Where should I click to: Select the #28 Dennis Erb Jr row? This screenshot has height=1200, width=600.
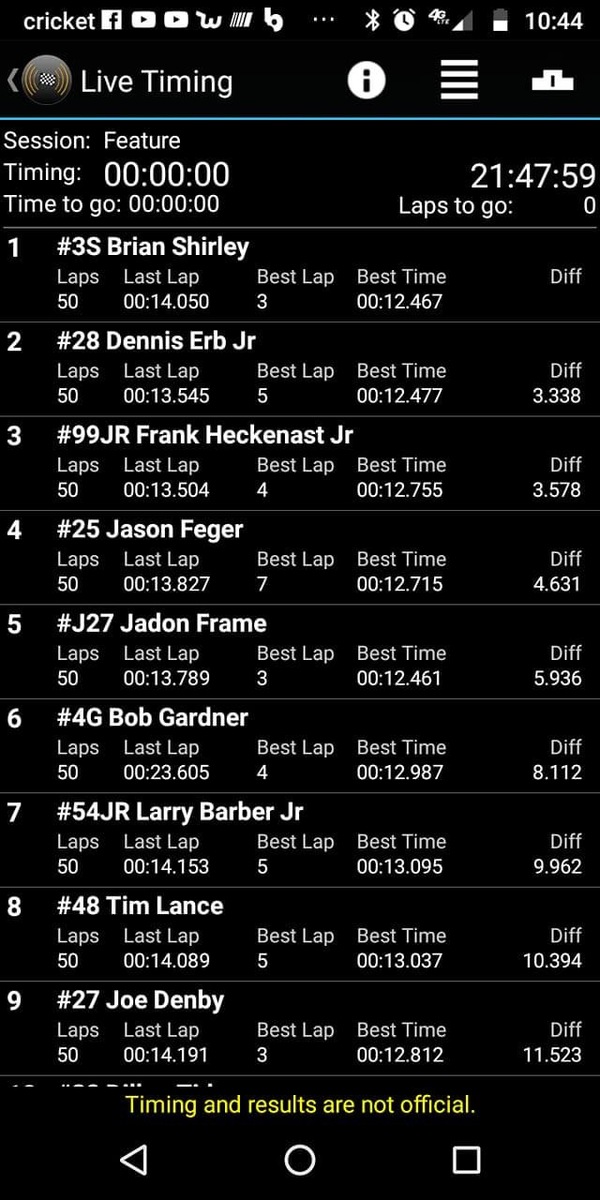click(300, 368)
